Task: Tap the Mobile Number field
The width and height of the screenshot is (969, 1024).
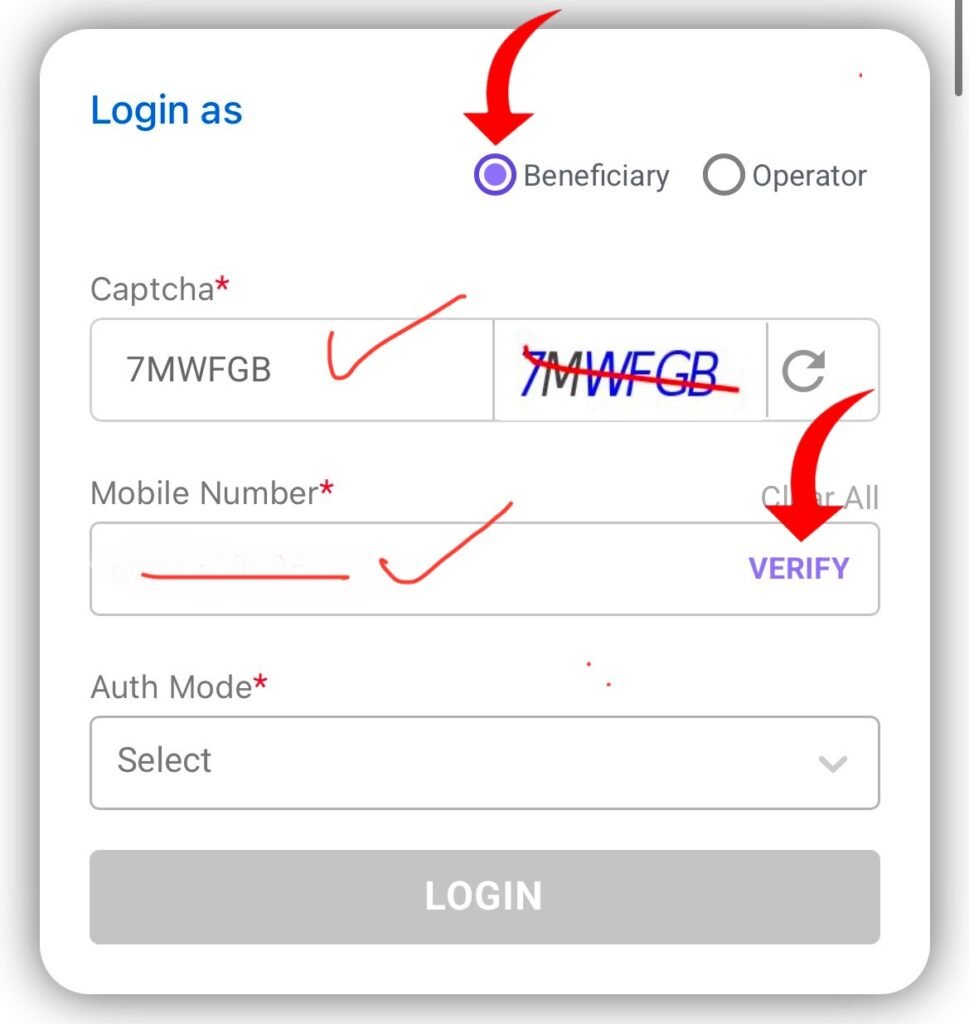Action: [400, 568]
